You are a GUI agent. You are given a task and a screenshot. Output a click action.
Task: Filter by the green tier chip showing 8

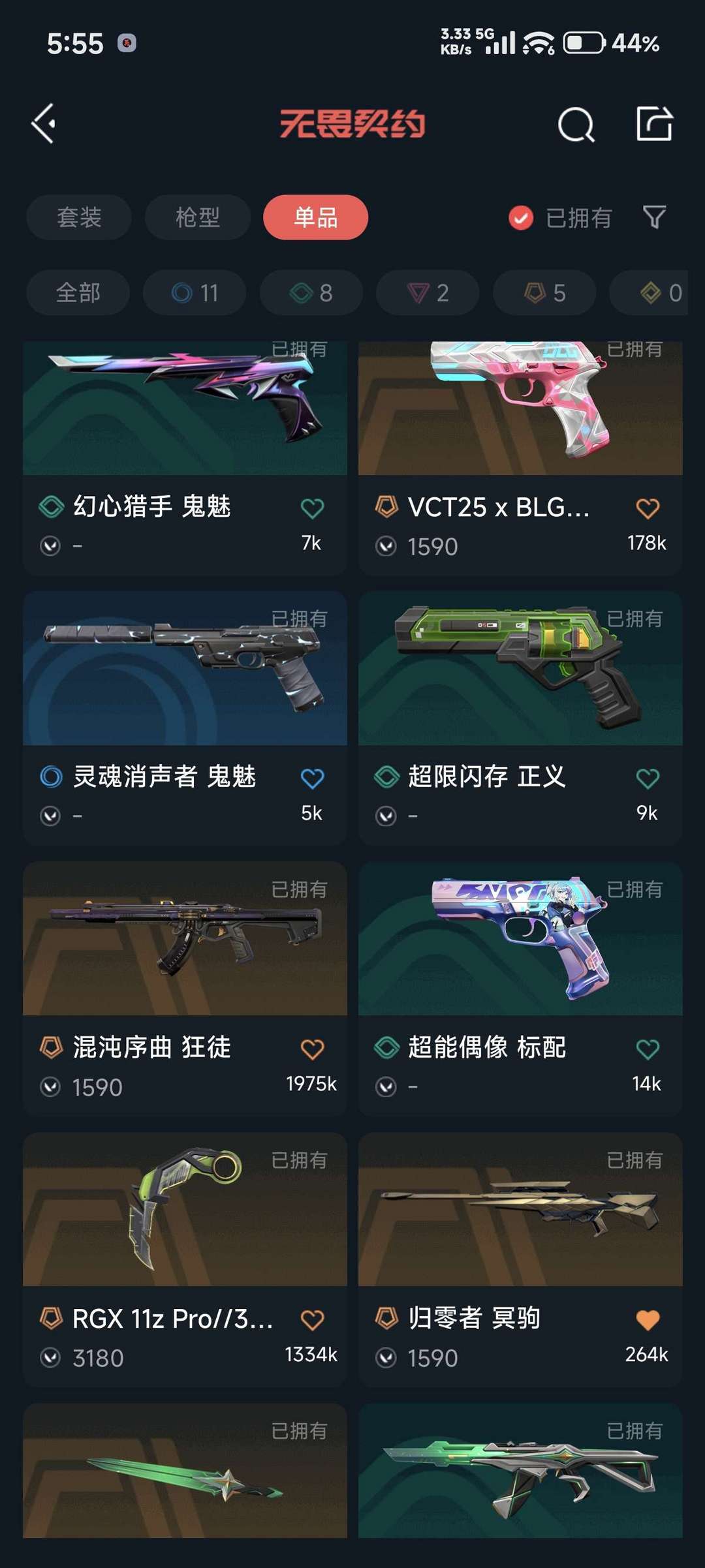[311, 293]
